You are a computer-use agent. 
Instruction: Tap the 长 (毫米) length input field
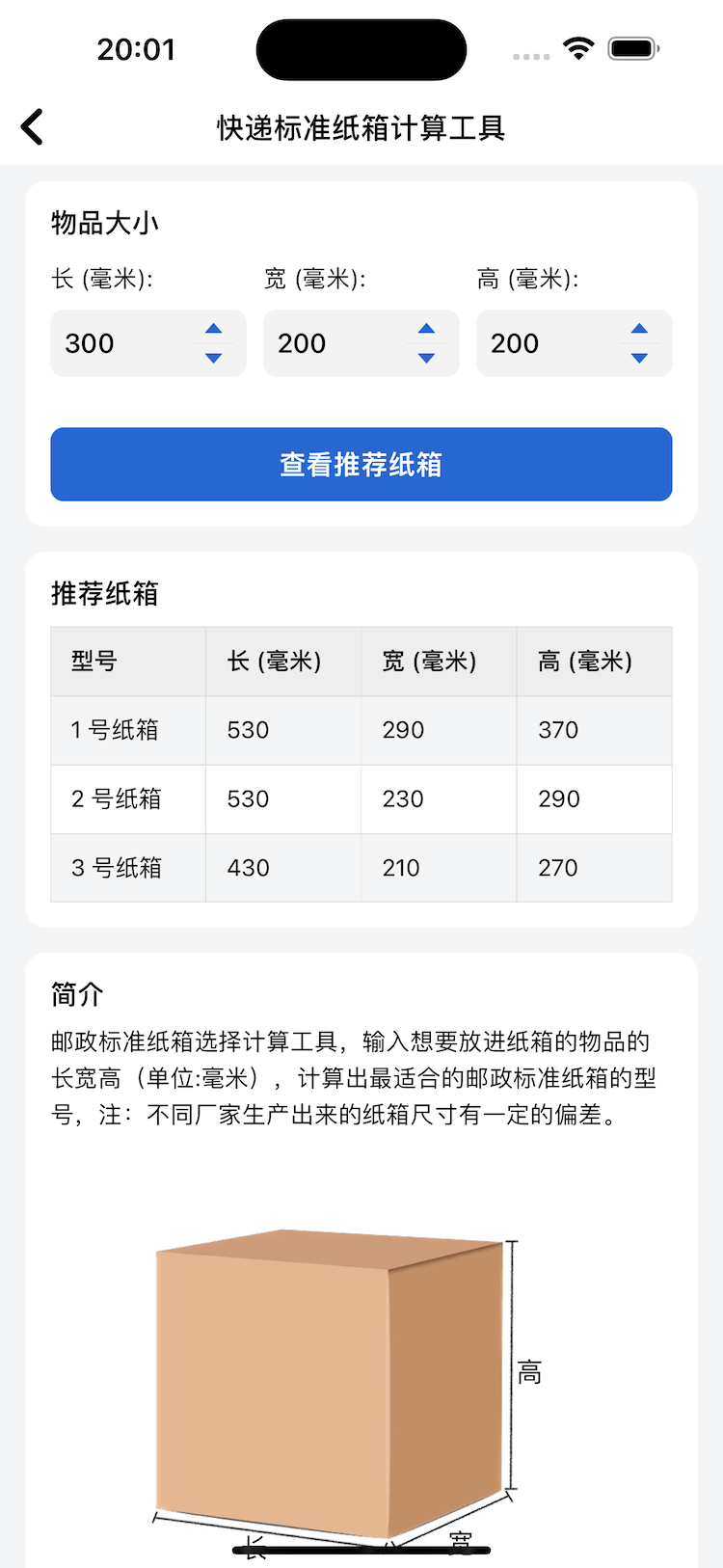[x=116, y=343]
